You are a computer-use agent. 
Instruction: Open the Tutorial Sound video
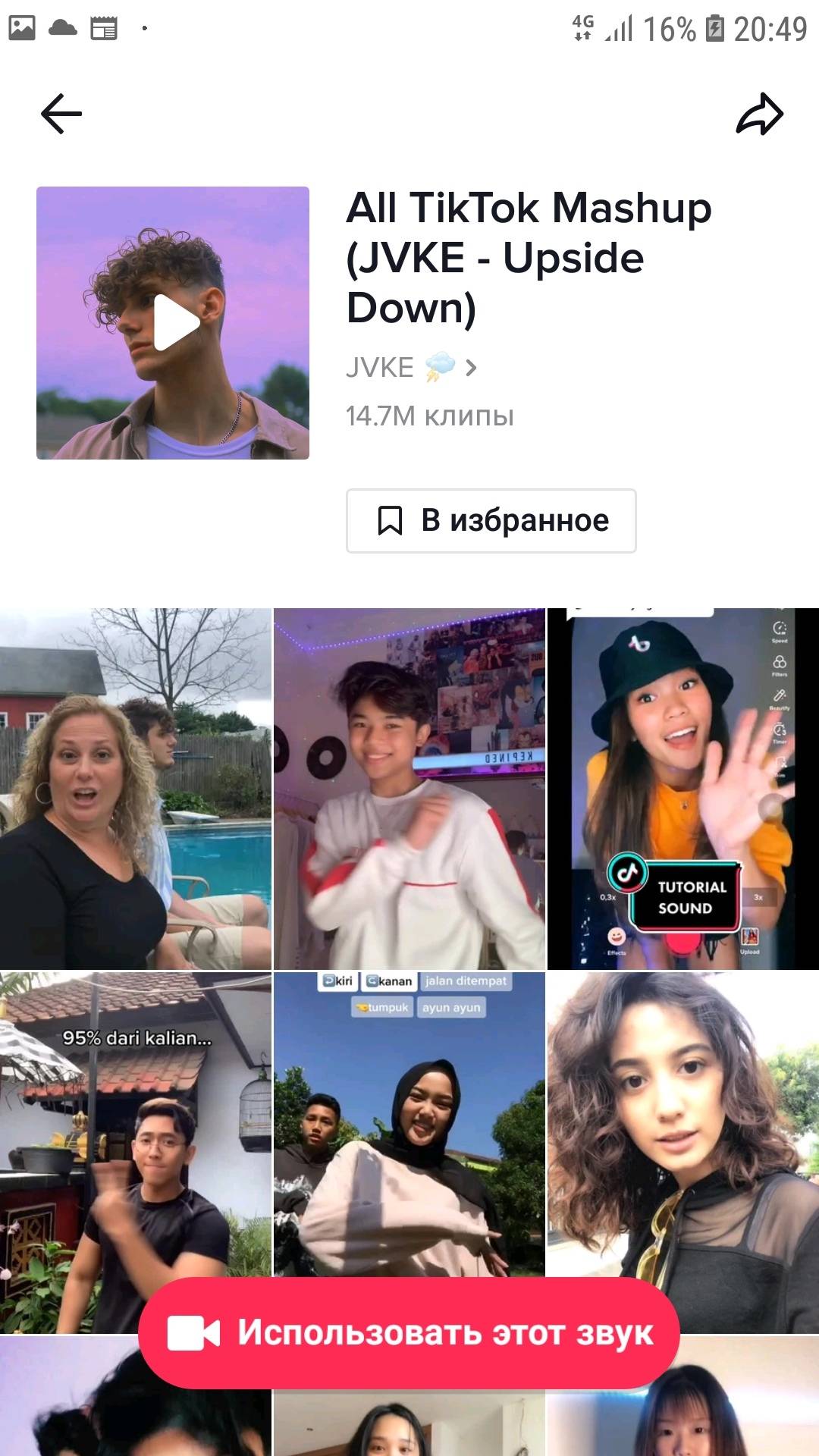pyautogui.click(x=682, y=789)
